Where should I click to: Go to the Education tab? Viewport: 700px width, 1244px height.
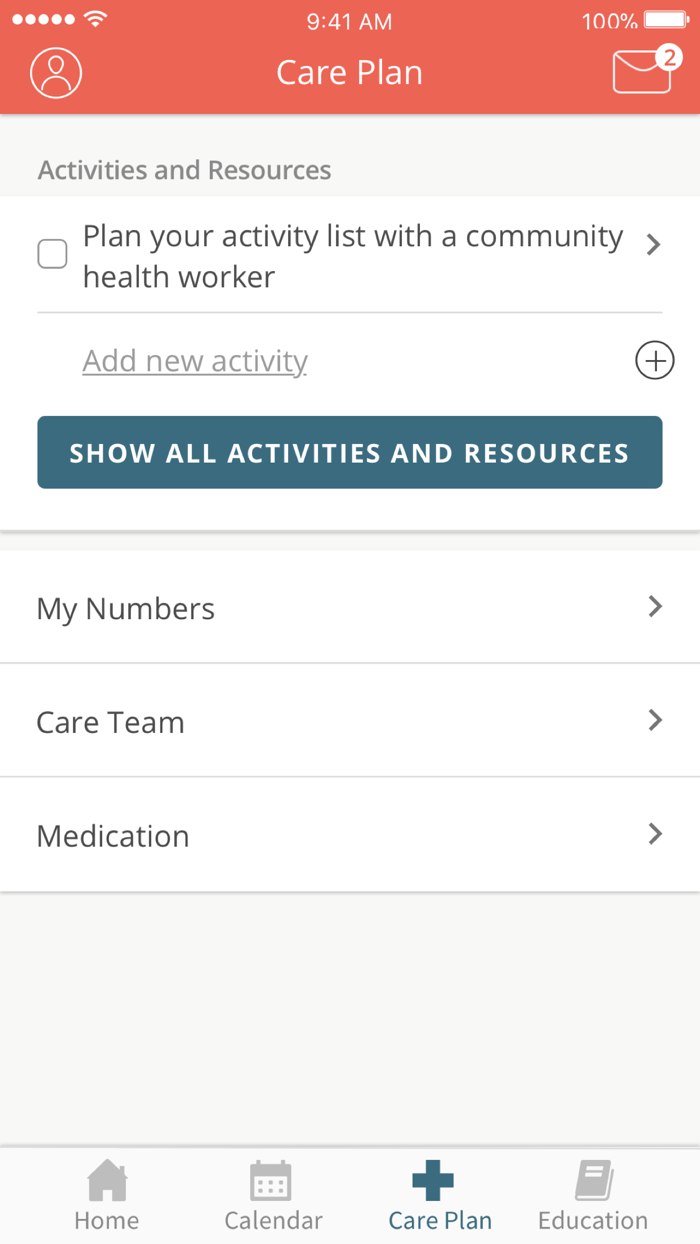coord(593,1196)
